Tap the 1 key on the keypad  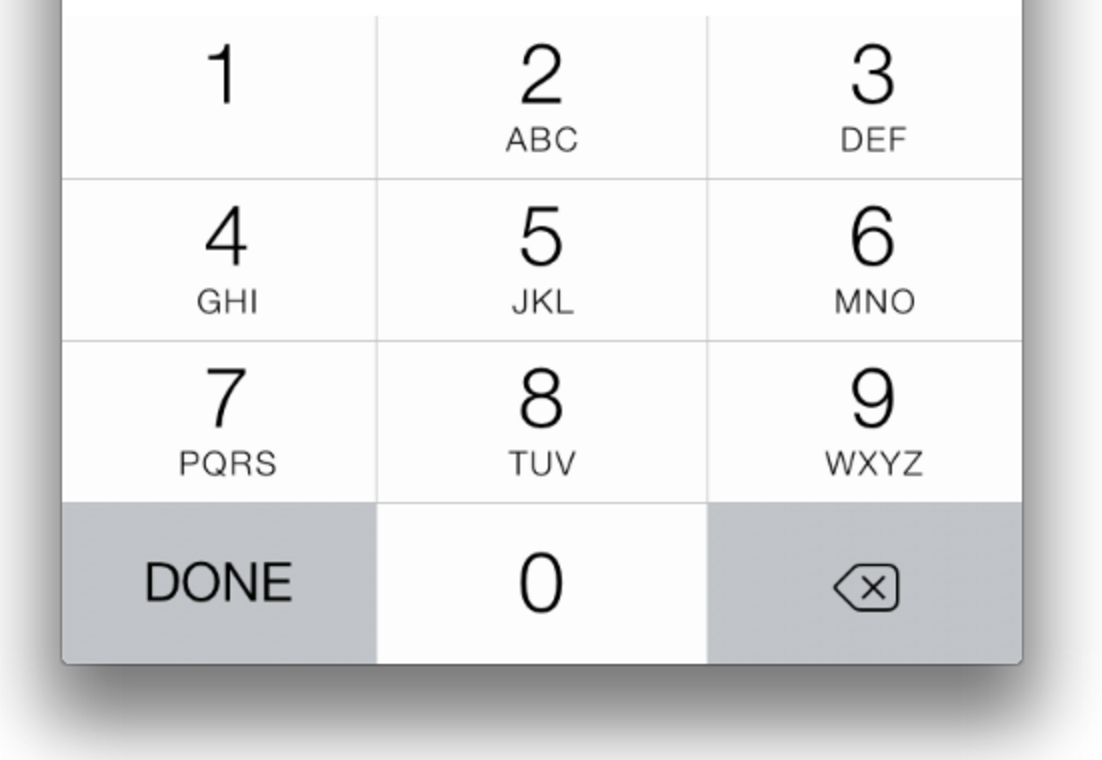pos(220,97)
